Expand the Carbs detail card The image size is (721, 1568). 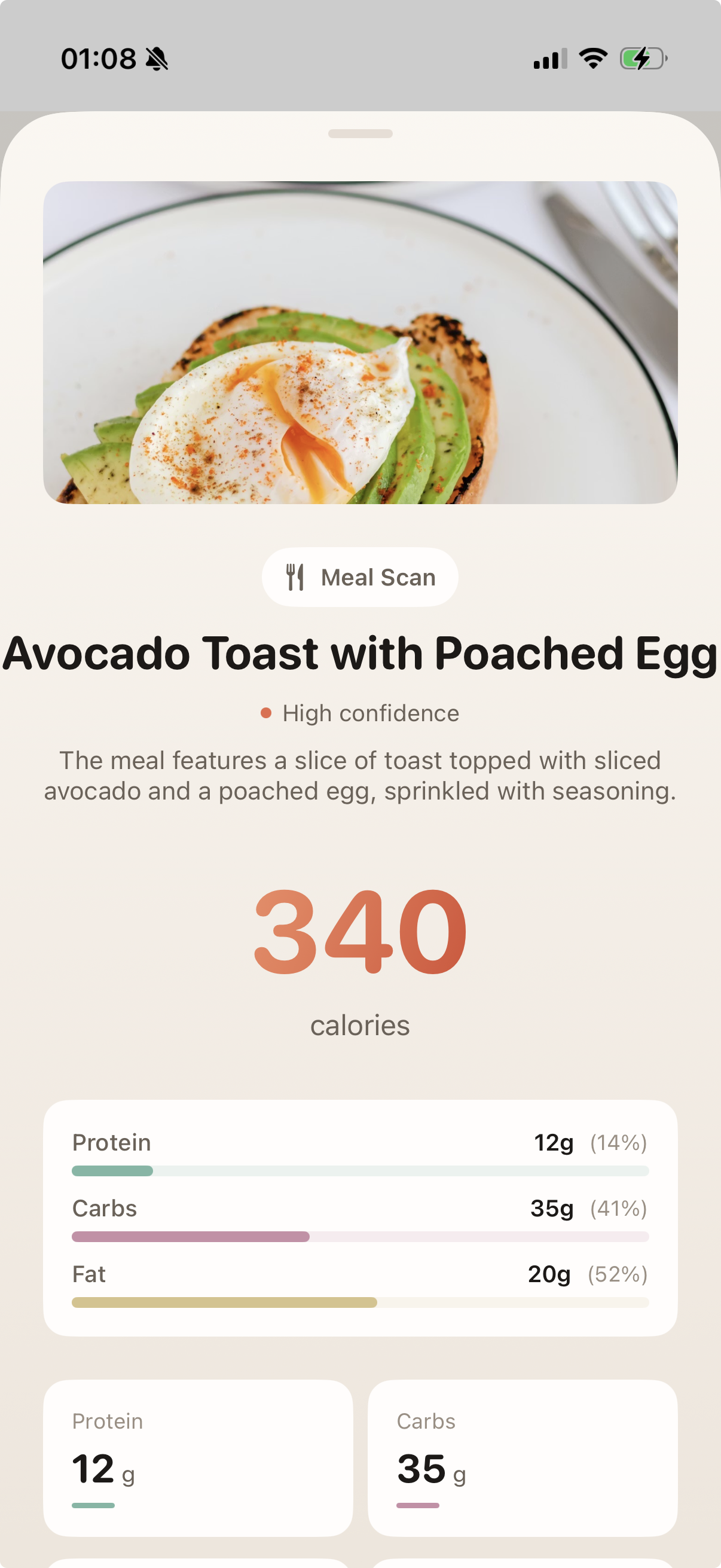click(x=522, y=1461)
